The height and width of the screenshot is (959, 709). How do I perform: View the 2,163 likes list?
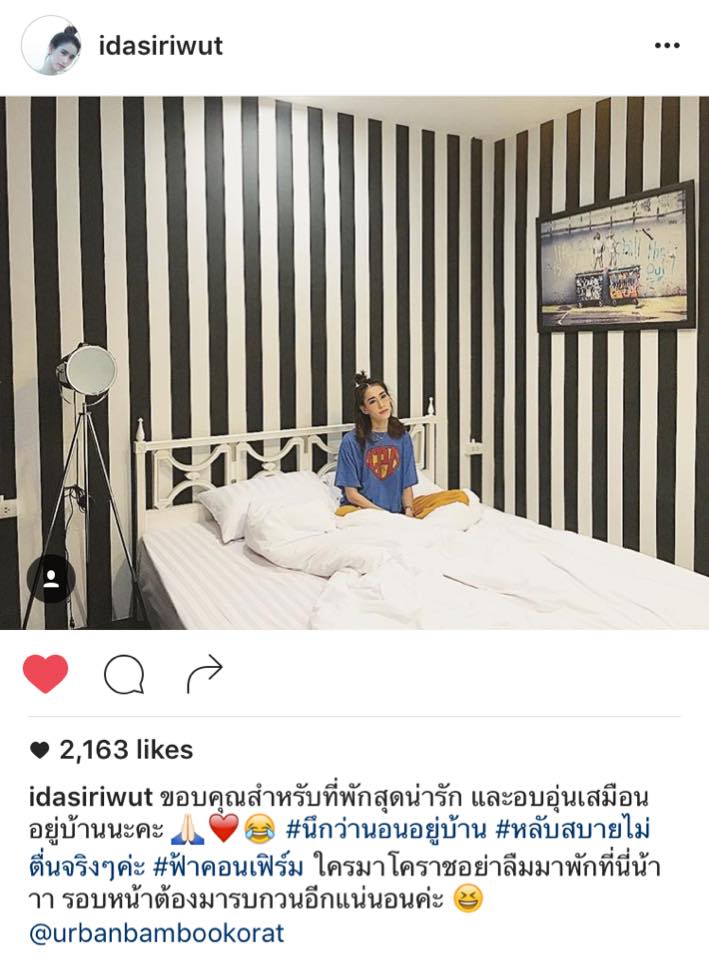(111, 749)
